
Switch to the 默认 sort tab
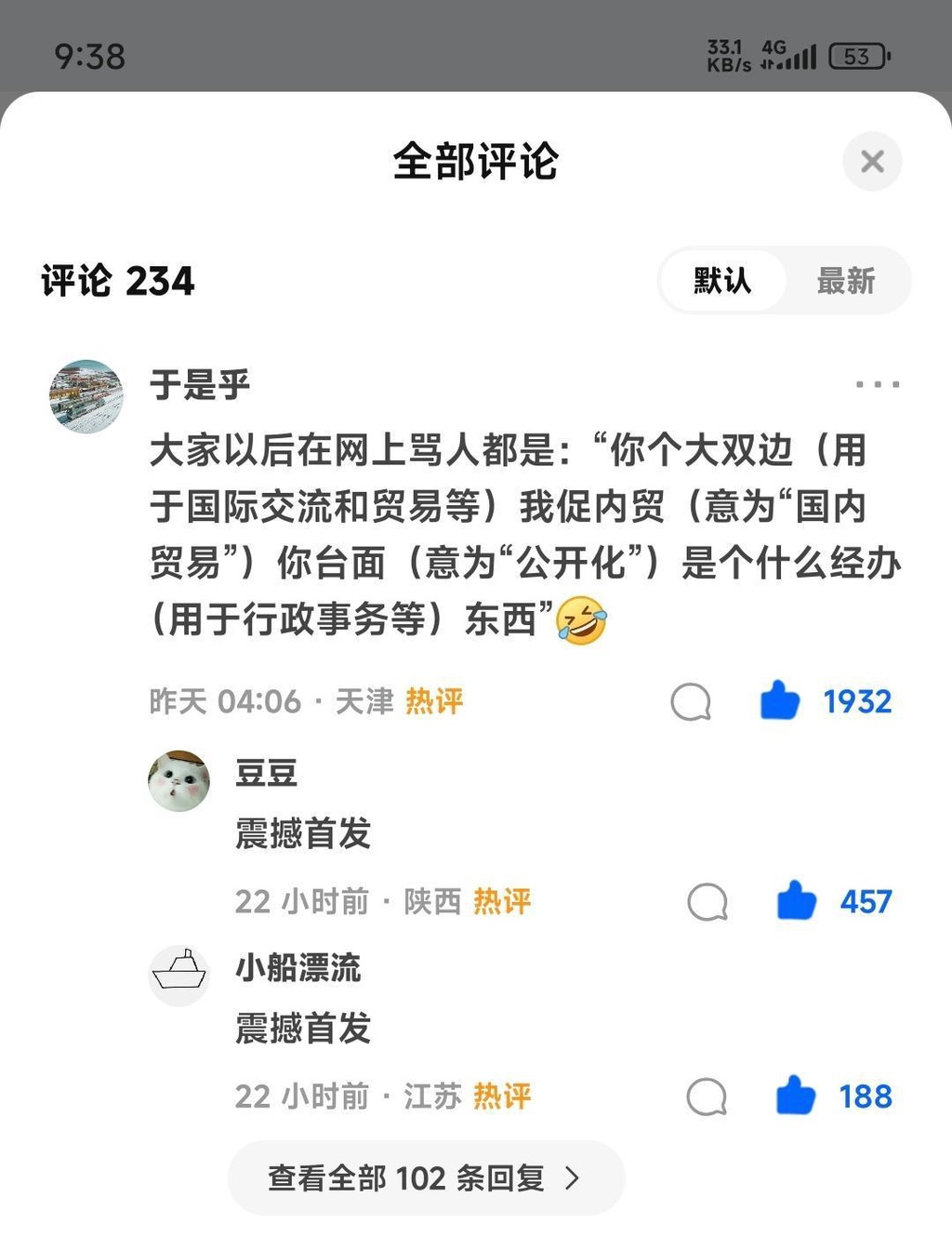pos(722,281)
